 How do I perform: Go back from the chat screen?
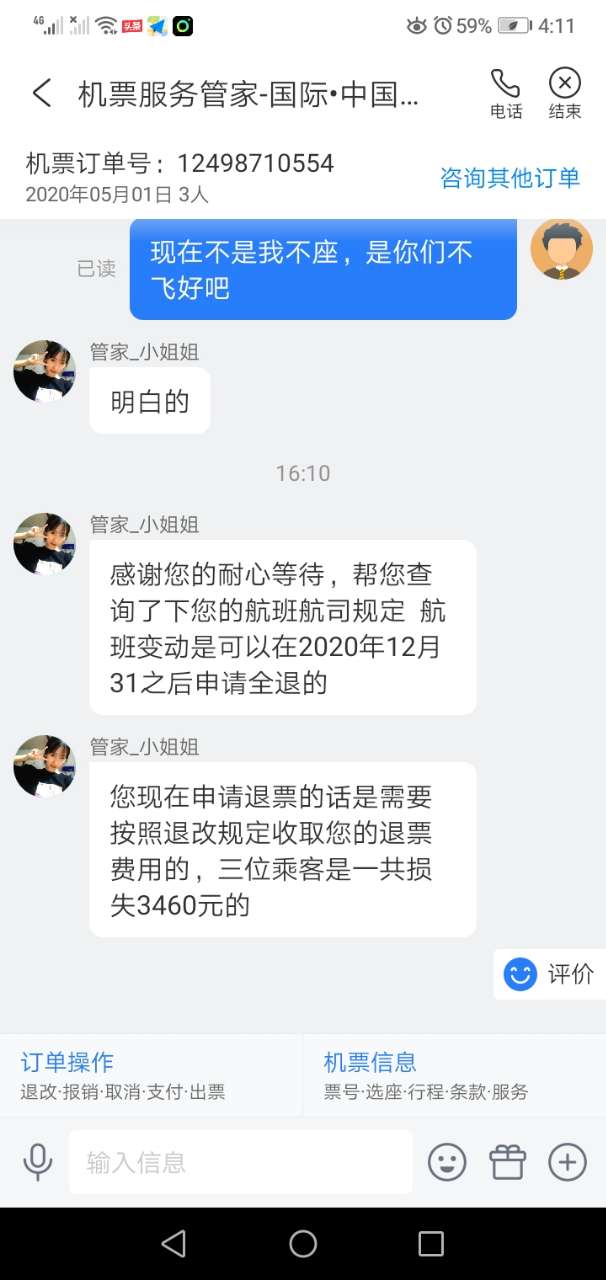click(x=41, y=94)
